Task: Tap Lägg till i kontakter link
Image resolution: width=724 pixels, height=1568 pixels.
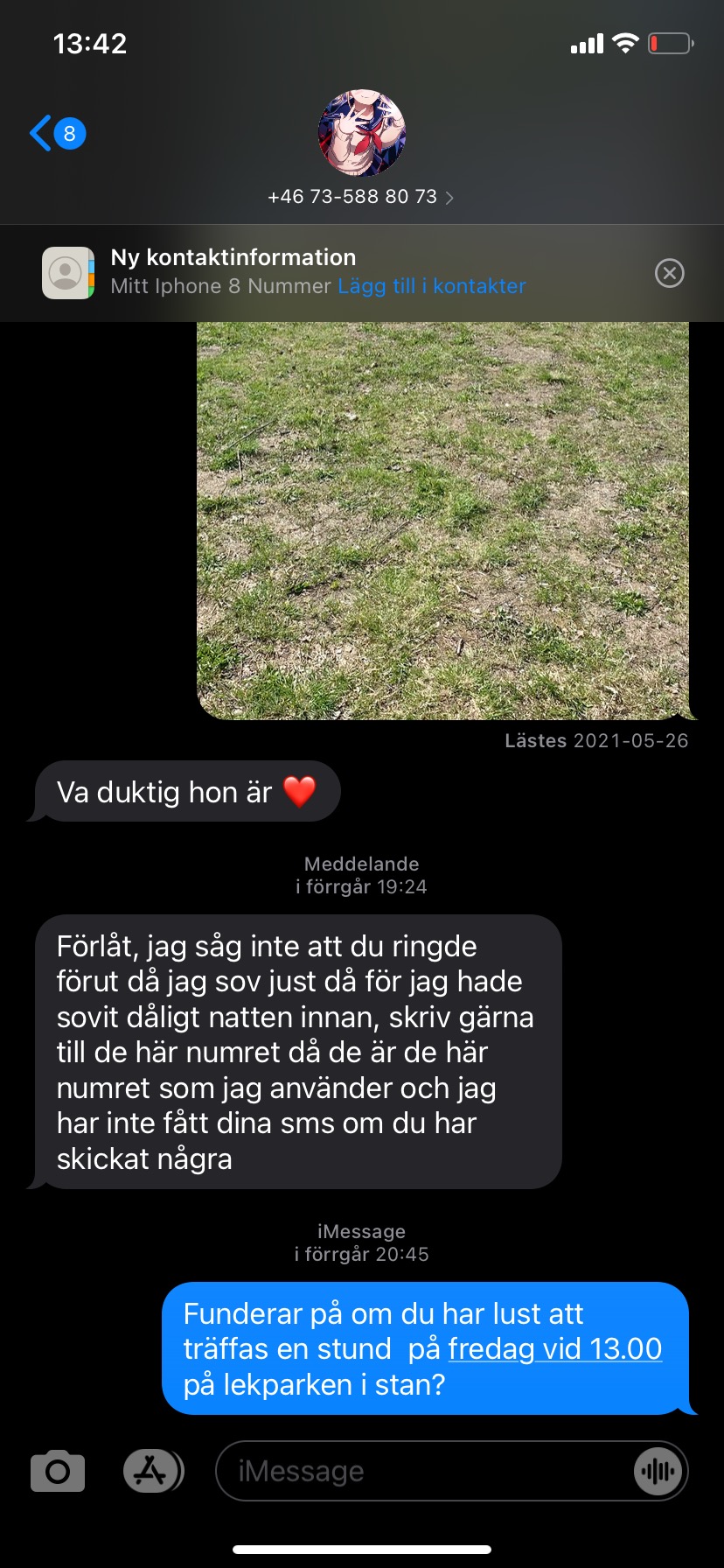Action: (432, 286)
